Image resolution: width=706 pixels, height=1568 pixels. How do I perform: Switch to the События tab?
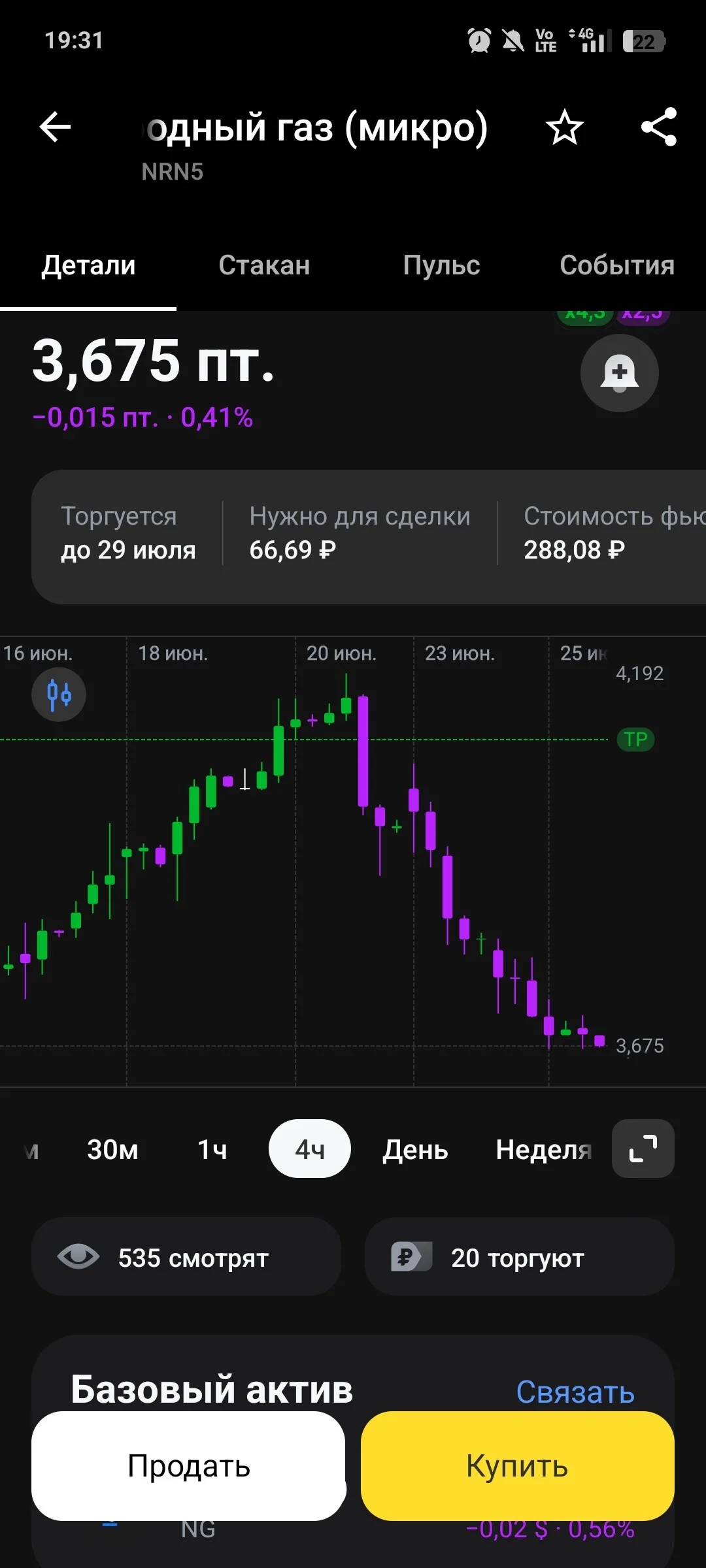tap(617, 265)
